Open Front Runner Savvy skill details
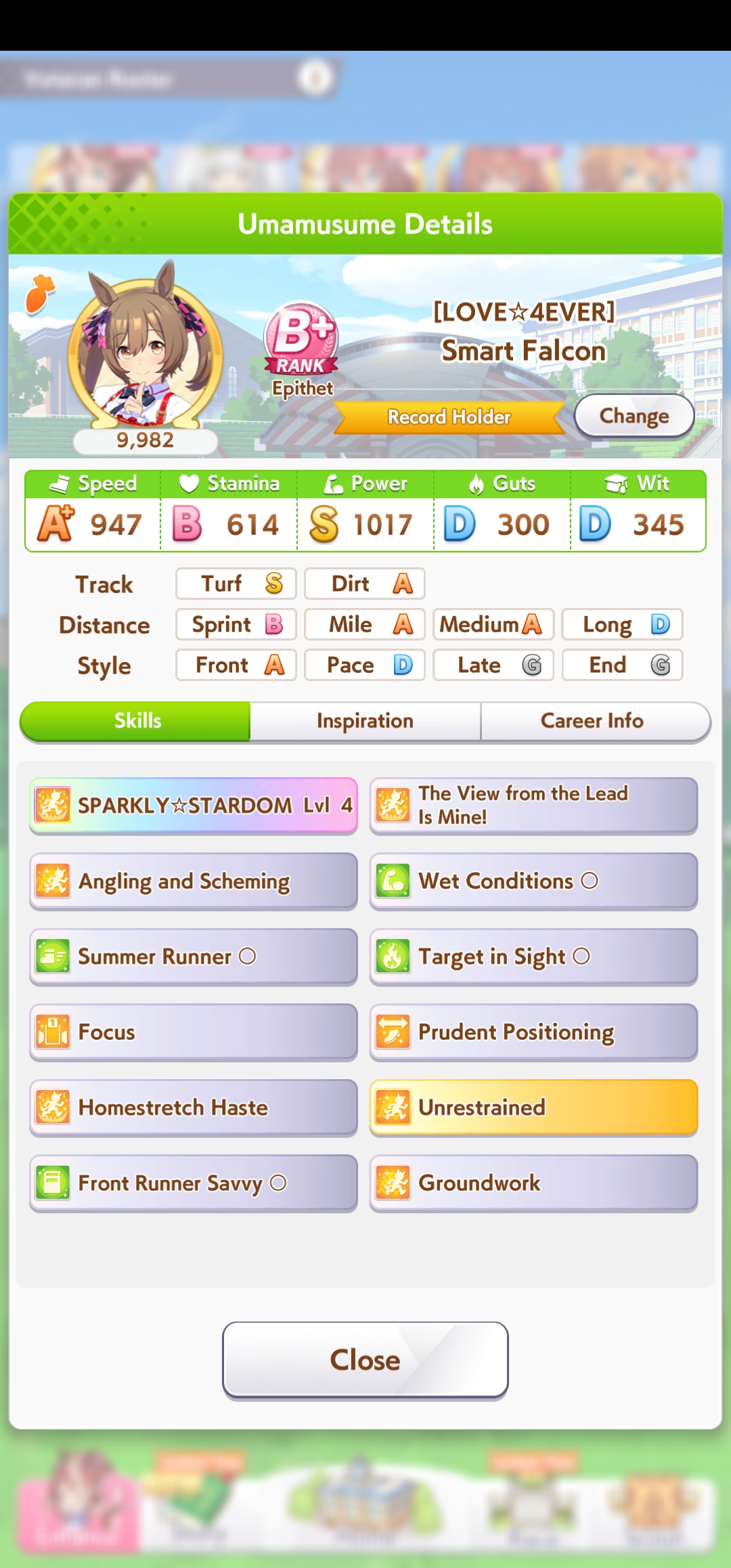 [x=194, y=1183]
